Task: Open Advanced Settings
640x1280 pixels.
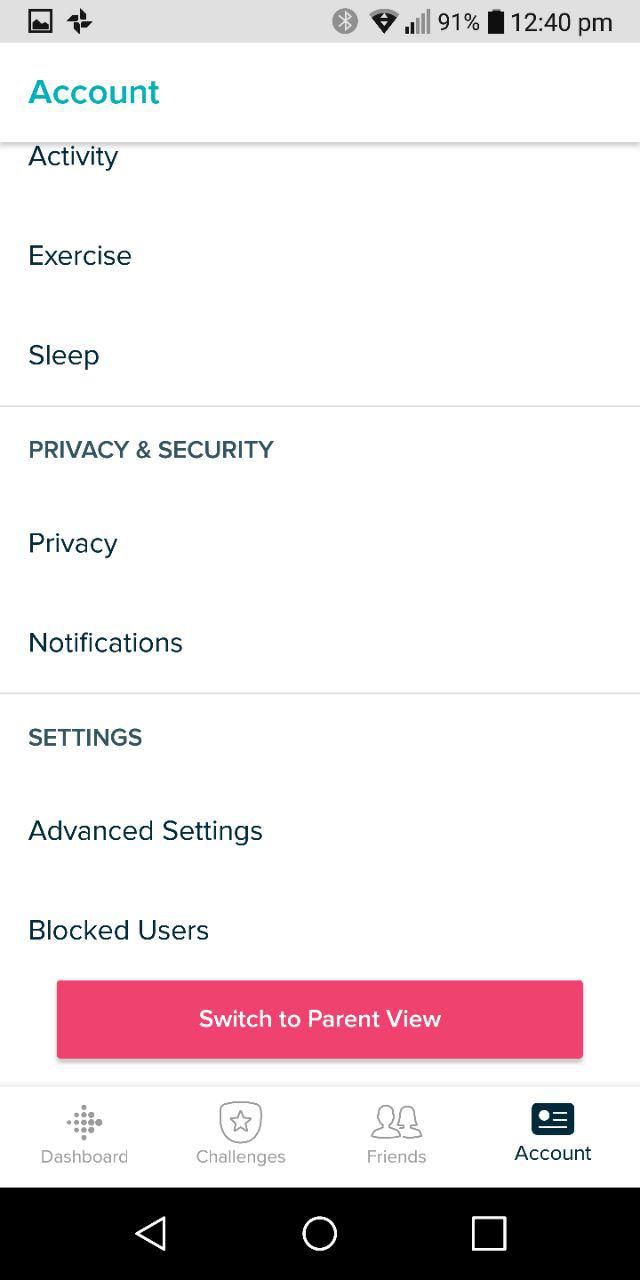Action: tap(320, 831)
